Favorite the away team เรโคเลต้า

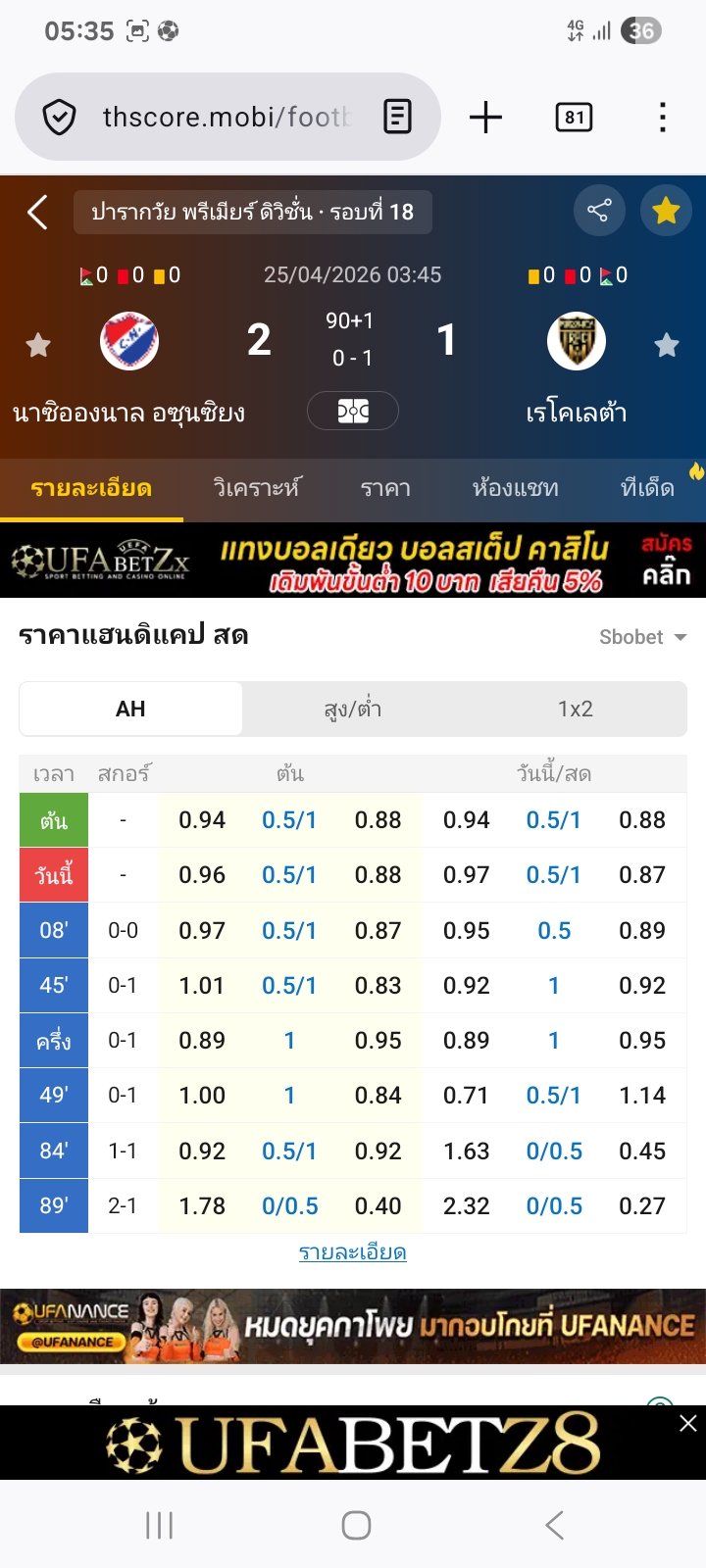(667, 345)
